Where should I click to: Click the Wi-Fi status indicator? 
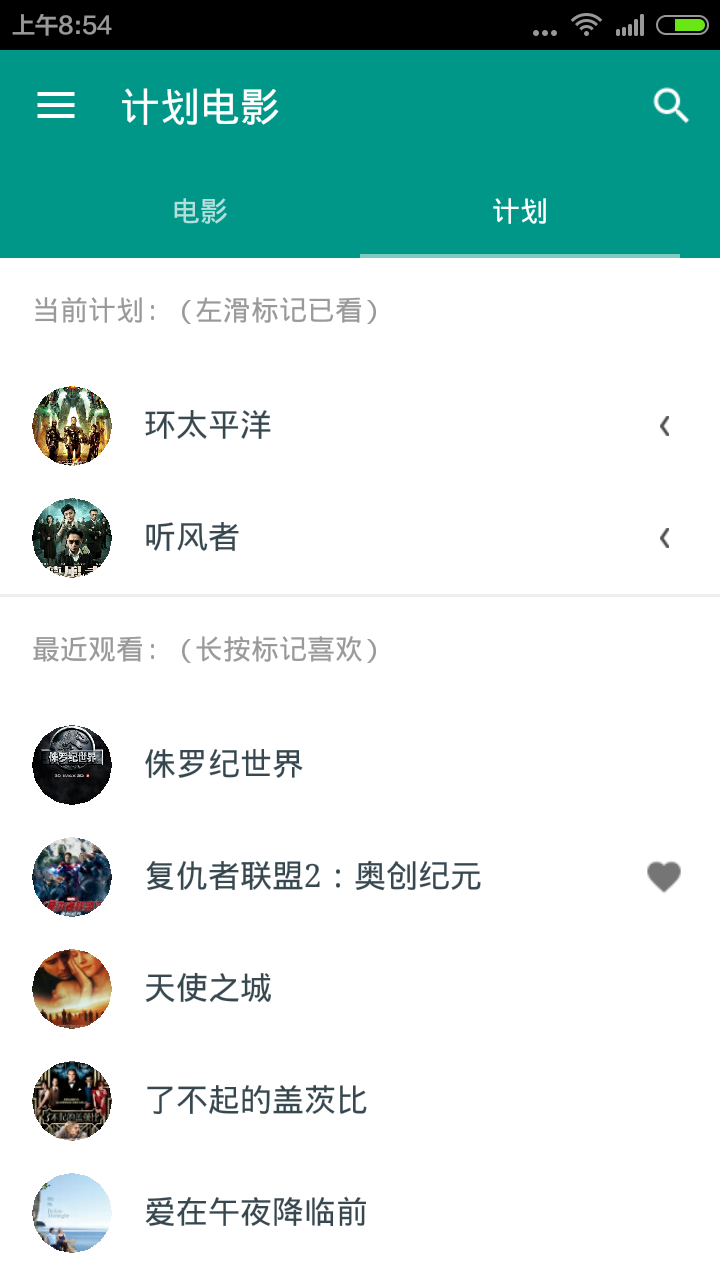[586, 25]
